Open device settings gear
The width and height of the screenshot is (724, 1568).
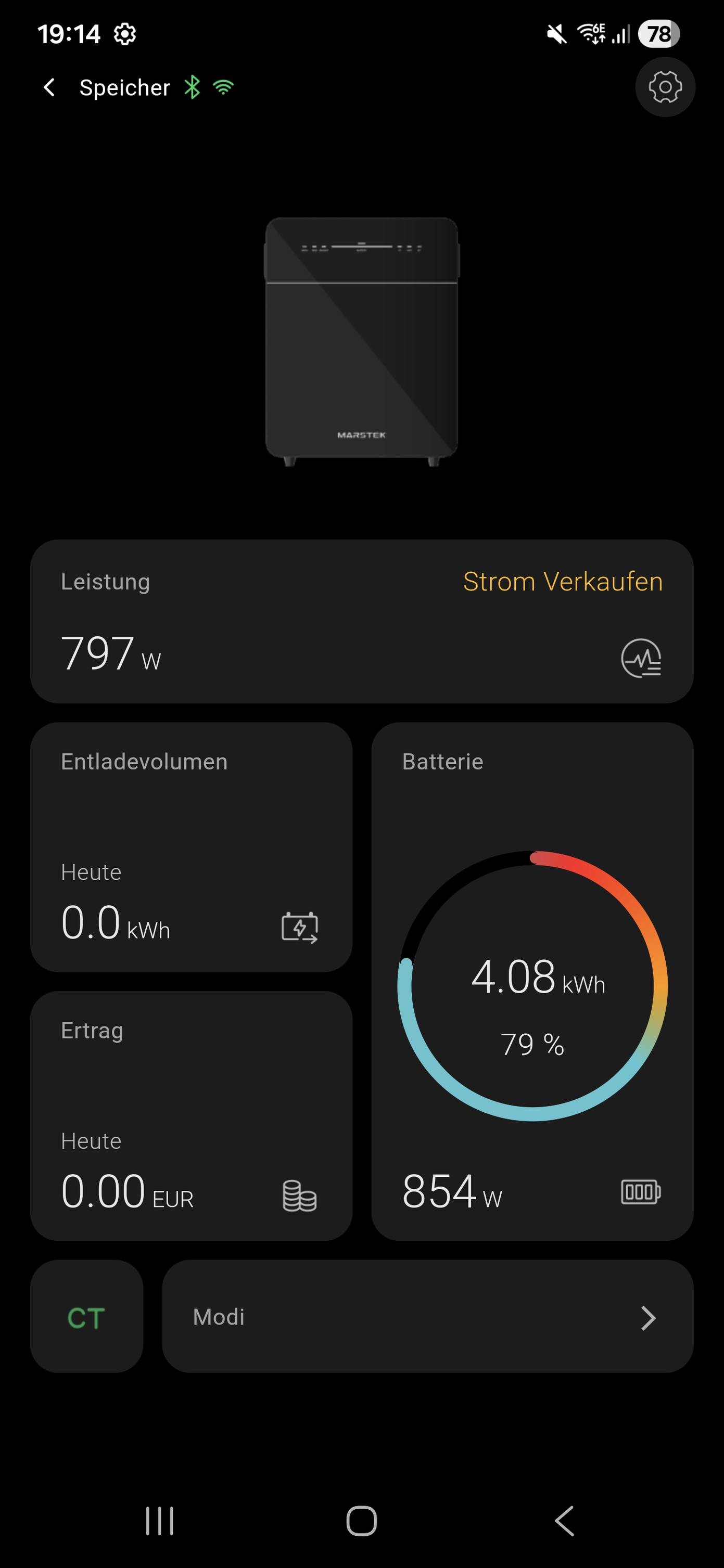click(665, 87)
